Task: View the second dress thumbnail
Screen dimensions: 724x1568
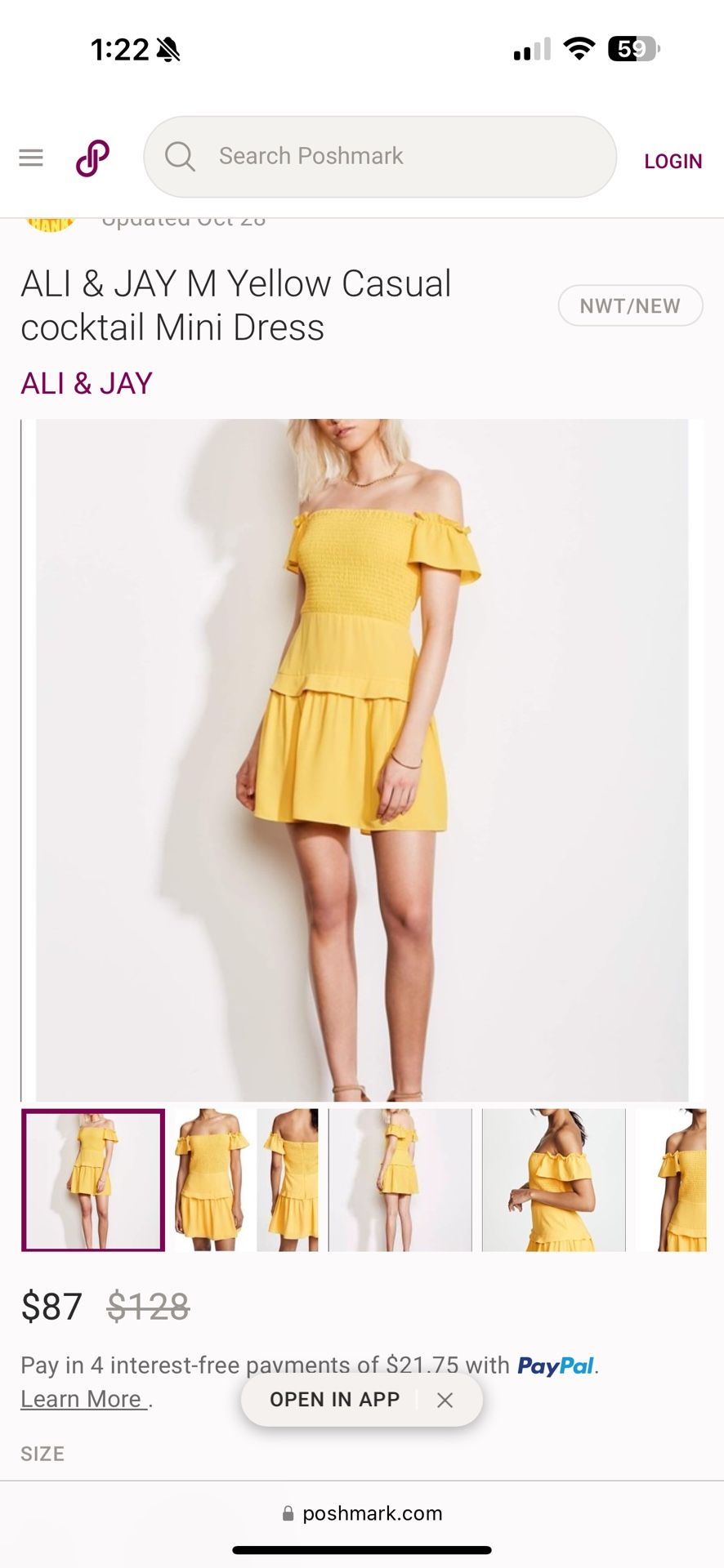Action: [211, 1180]
